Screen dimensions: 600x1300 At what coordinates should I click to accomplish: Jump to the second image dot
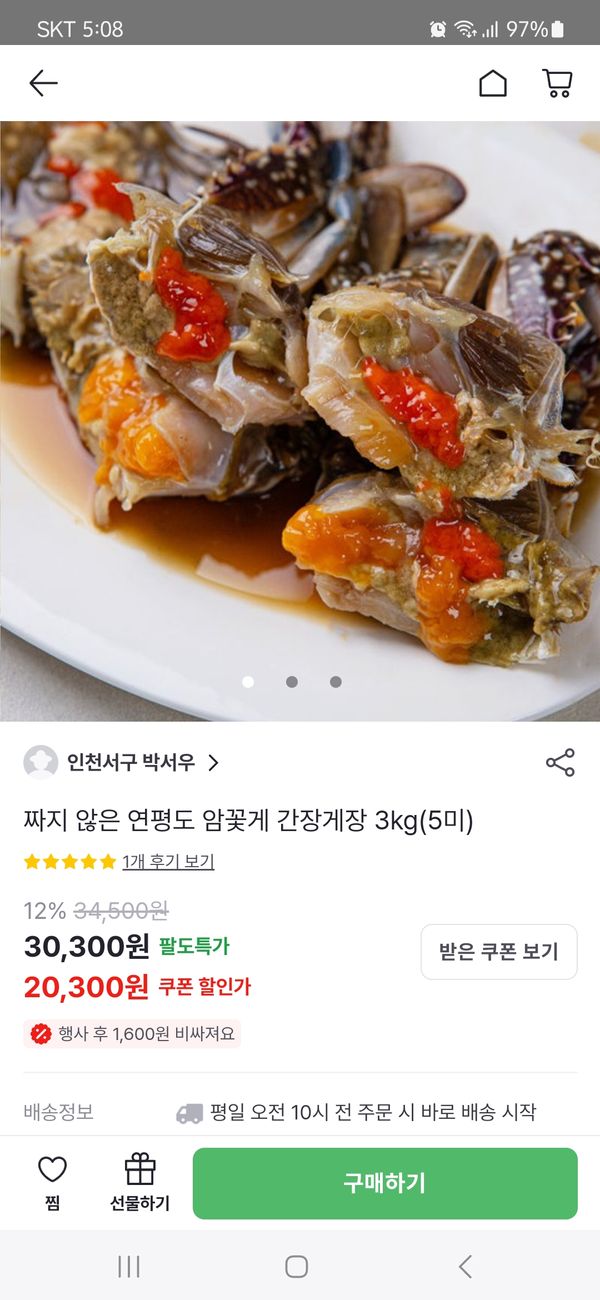coord(292,682)
